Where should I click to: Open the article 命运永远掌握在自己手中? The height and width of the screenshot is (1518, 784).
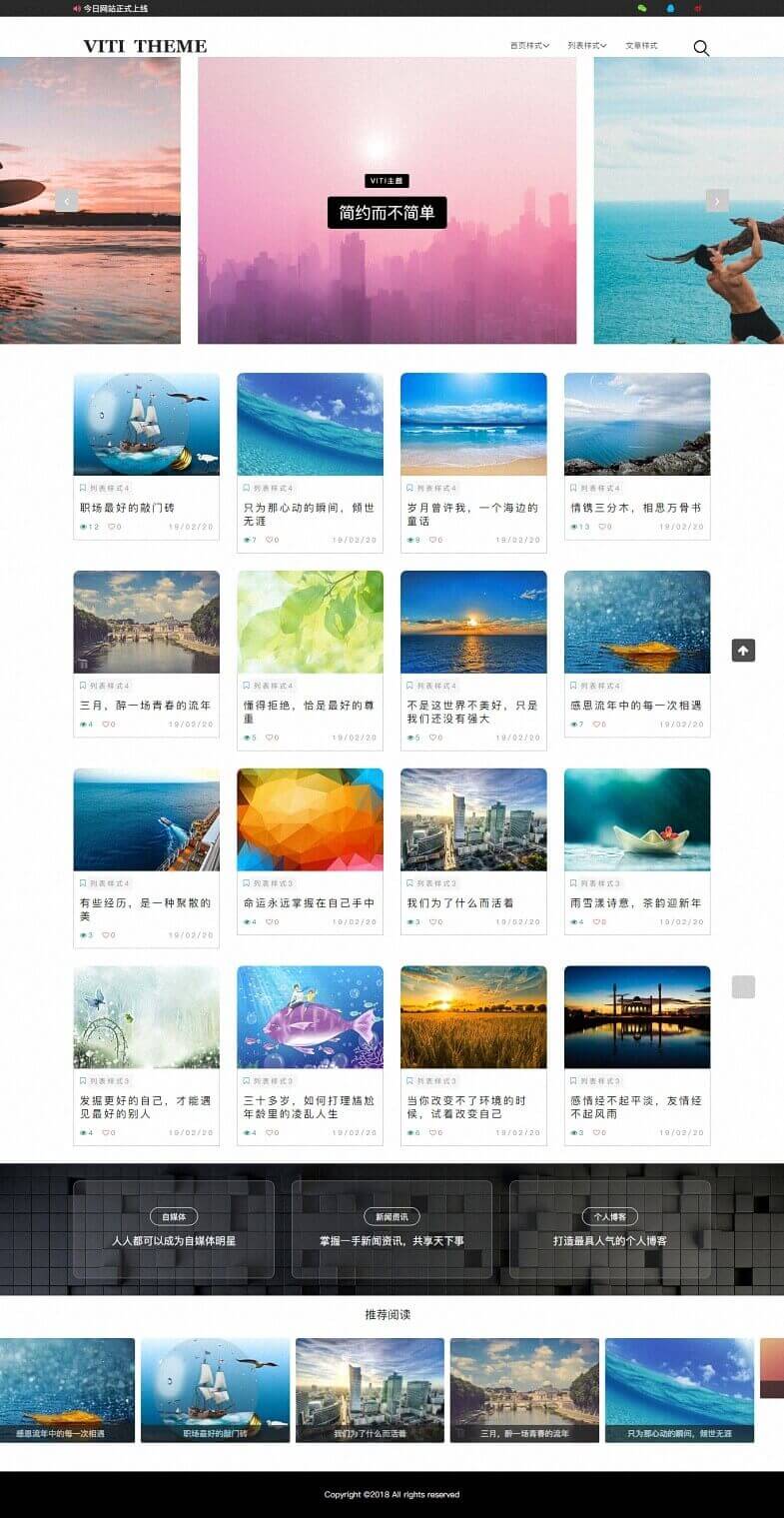[309, 902]
